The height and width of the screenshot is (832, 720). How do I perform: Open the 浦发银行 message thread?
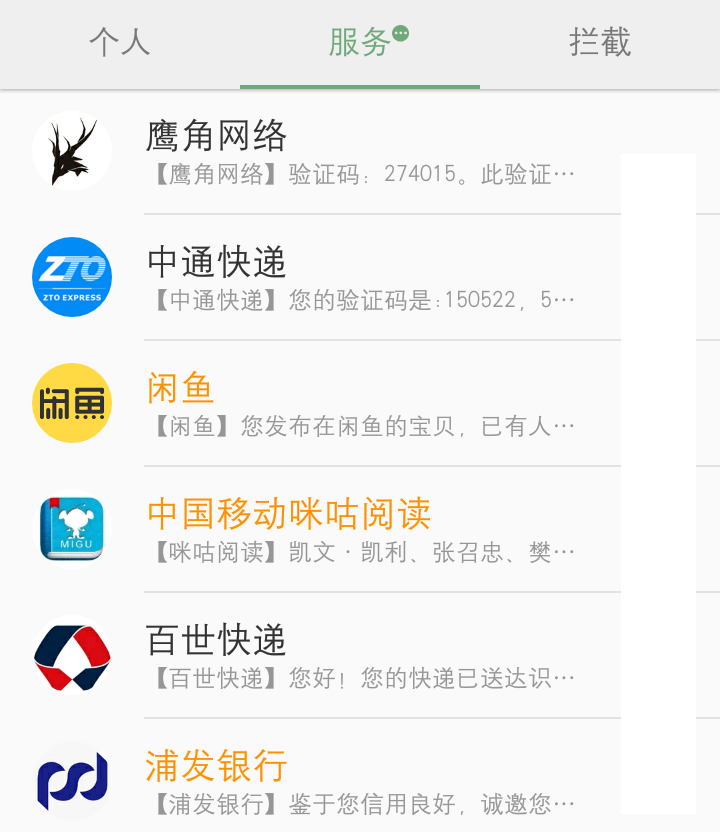(360, 782)
